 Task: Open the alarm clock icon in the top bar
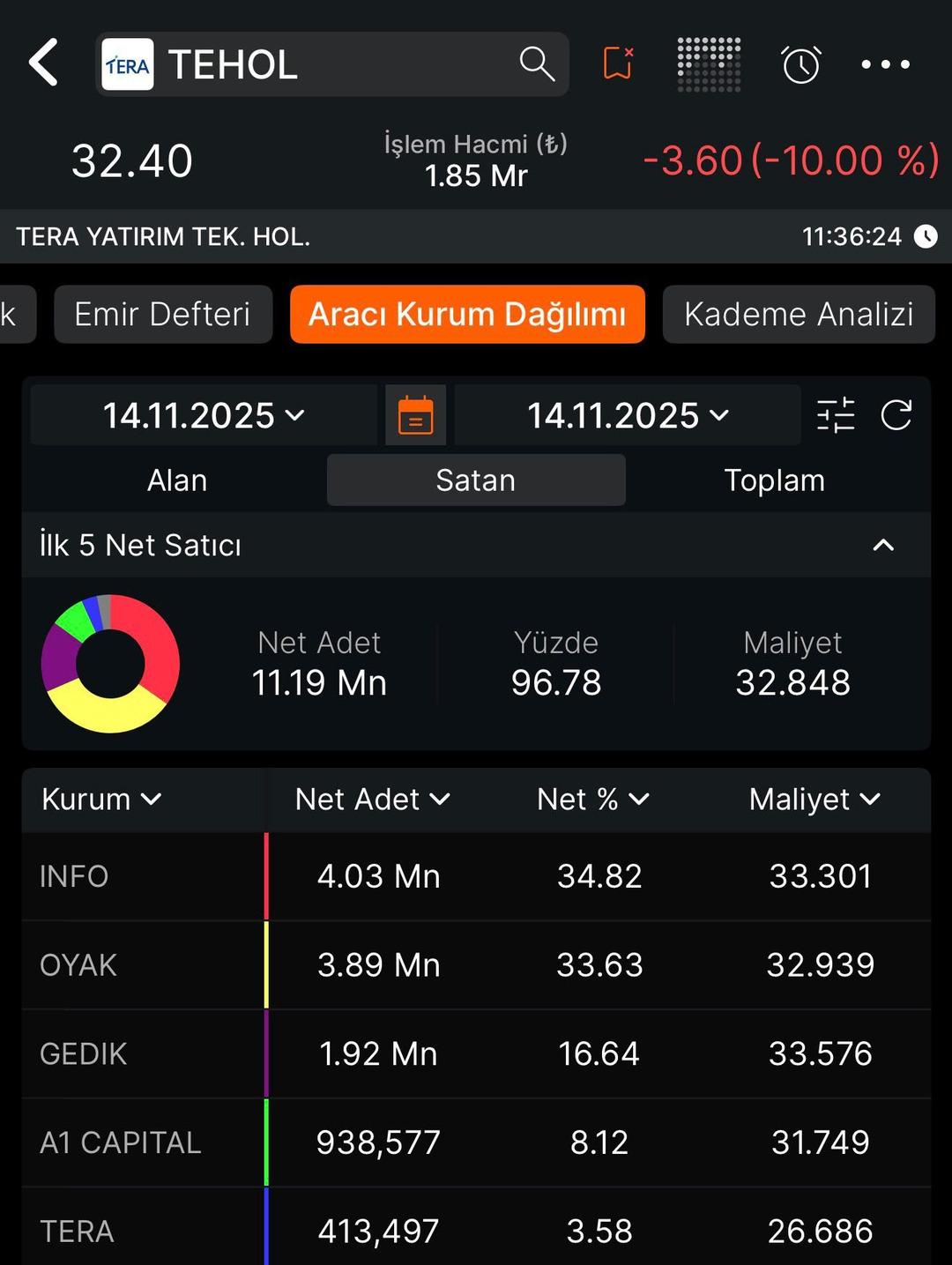point(800,63)
